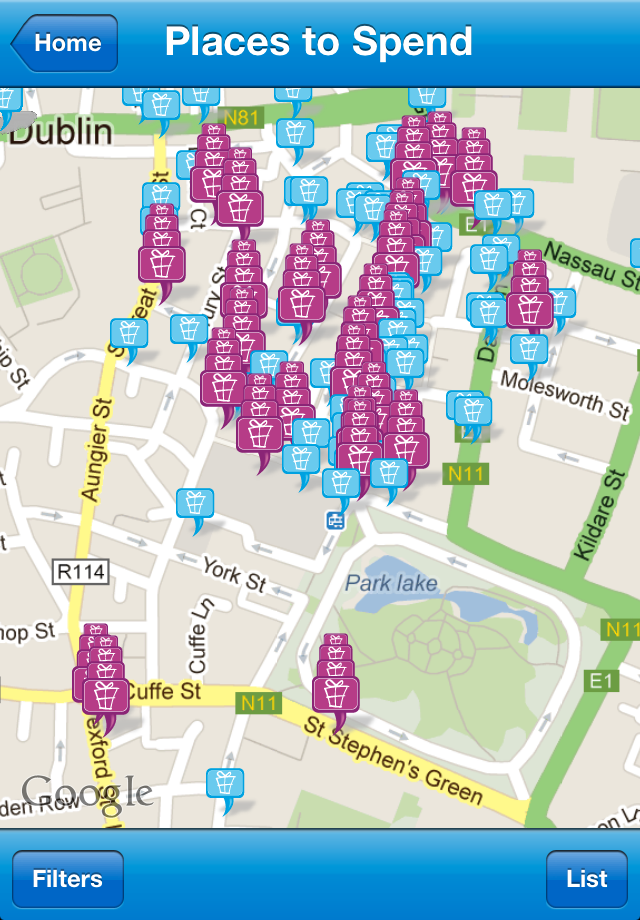Select the purple gift pin at Cuffe St
640x920 pixels.
pyautogui.click(x=105, y=696)
